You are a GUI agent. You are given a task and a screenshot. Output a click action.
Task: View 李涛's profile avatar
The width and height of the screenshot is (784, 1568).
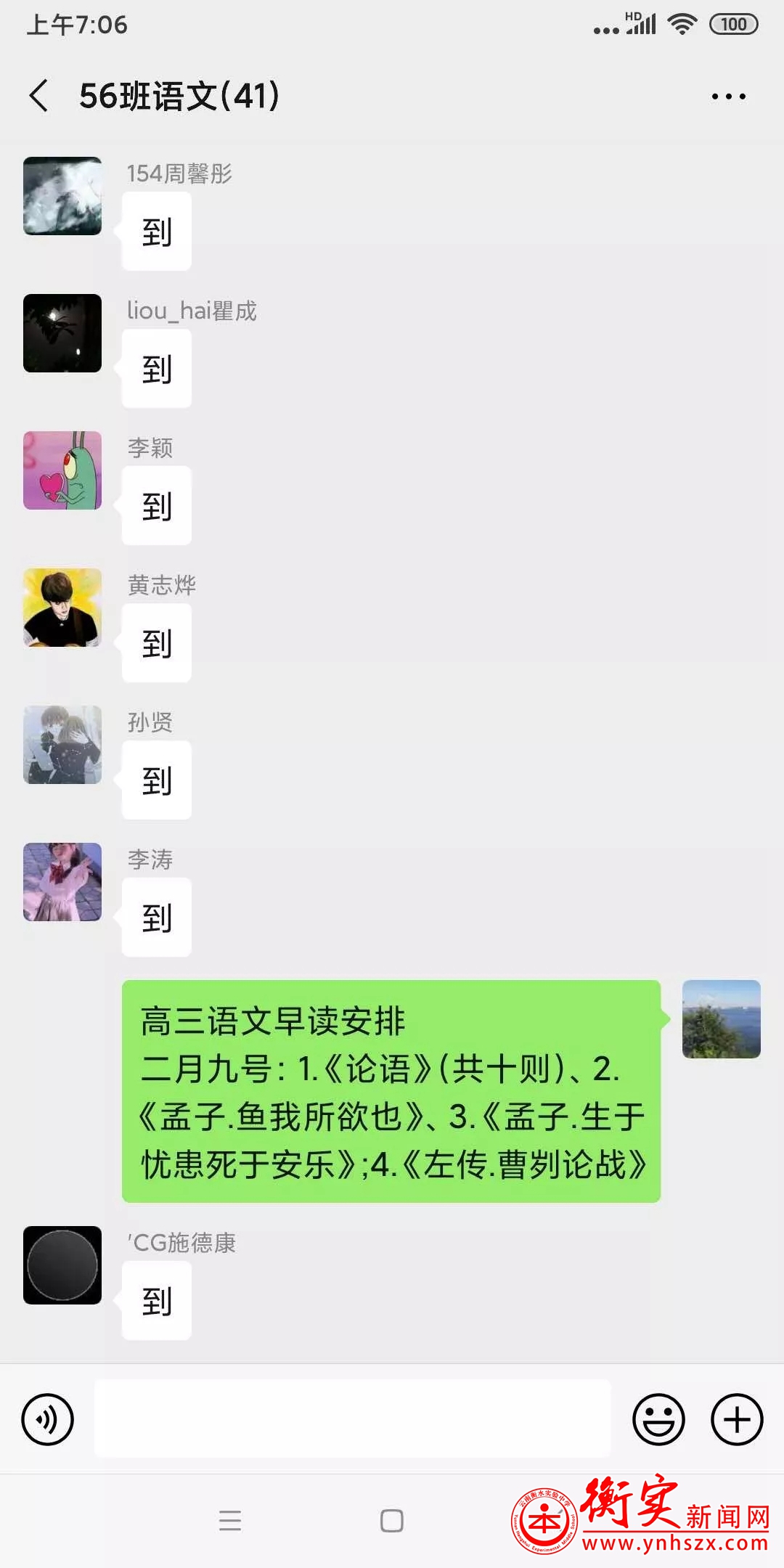click(62, 882)
